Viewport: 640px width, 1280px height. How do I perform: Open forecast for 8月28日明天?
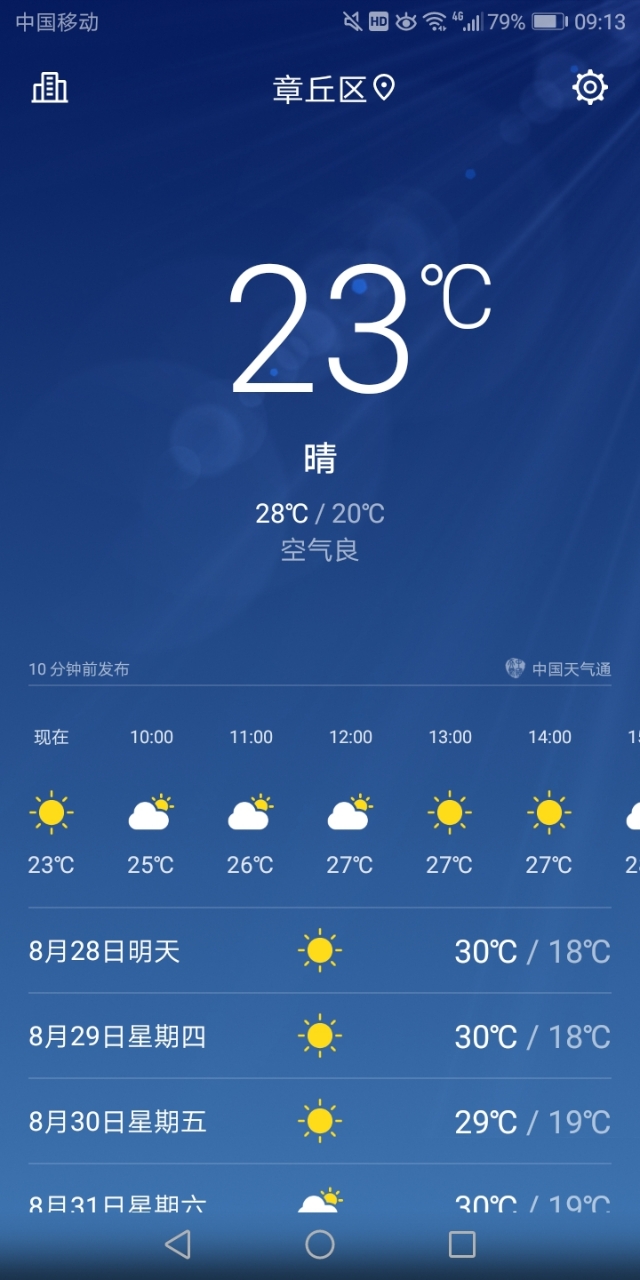coord(320,951)
